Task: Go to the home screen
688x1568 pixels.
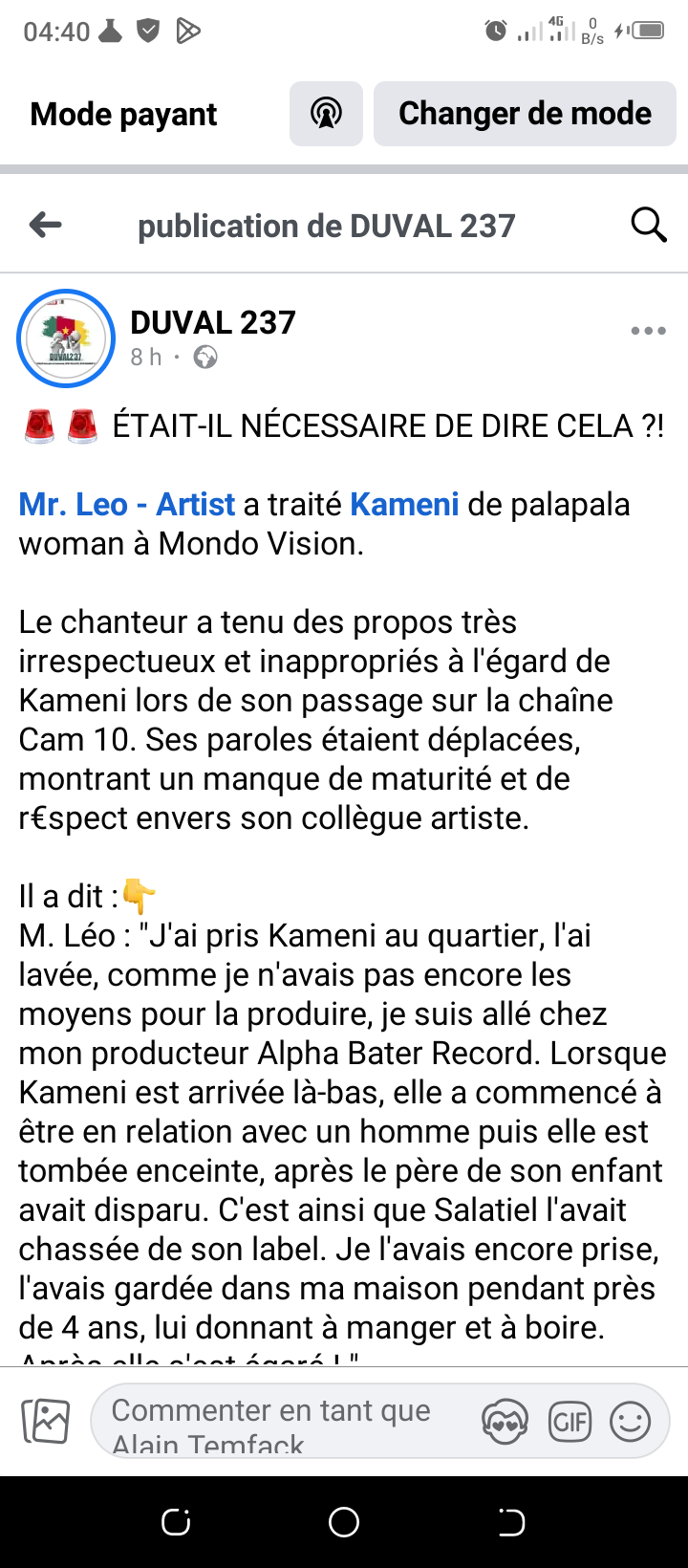Action: pyautogui.click(x=344, y=1522)
